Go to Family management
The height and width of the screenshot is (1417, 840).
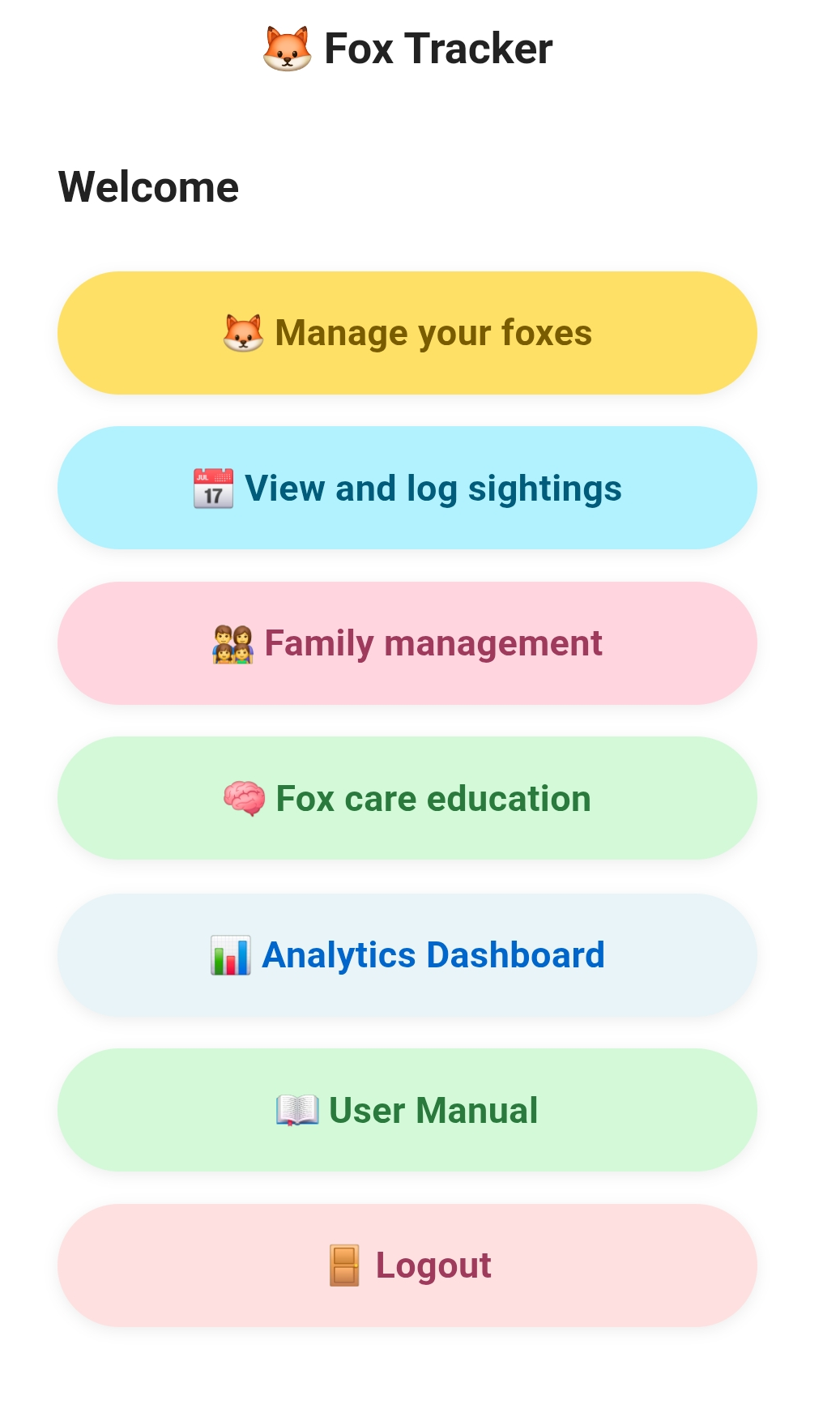[407, 643]
